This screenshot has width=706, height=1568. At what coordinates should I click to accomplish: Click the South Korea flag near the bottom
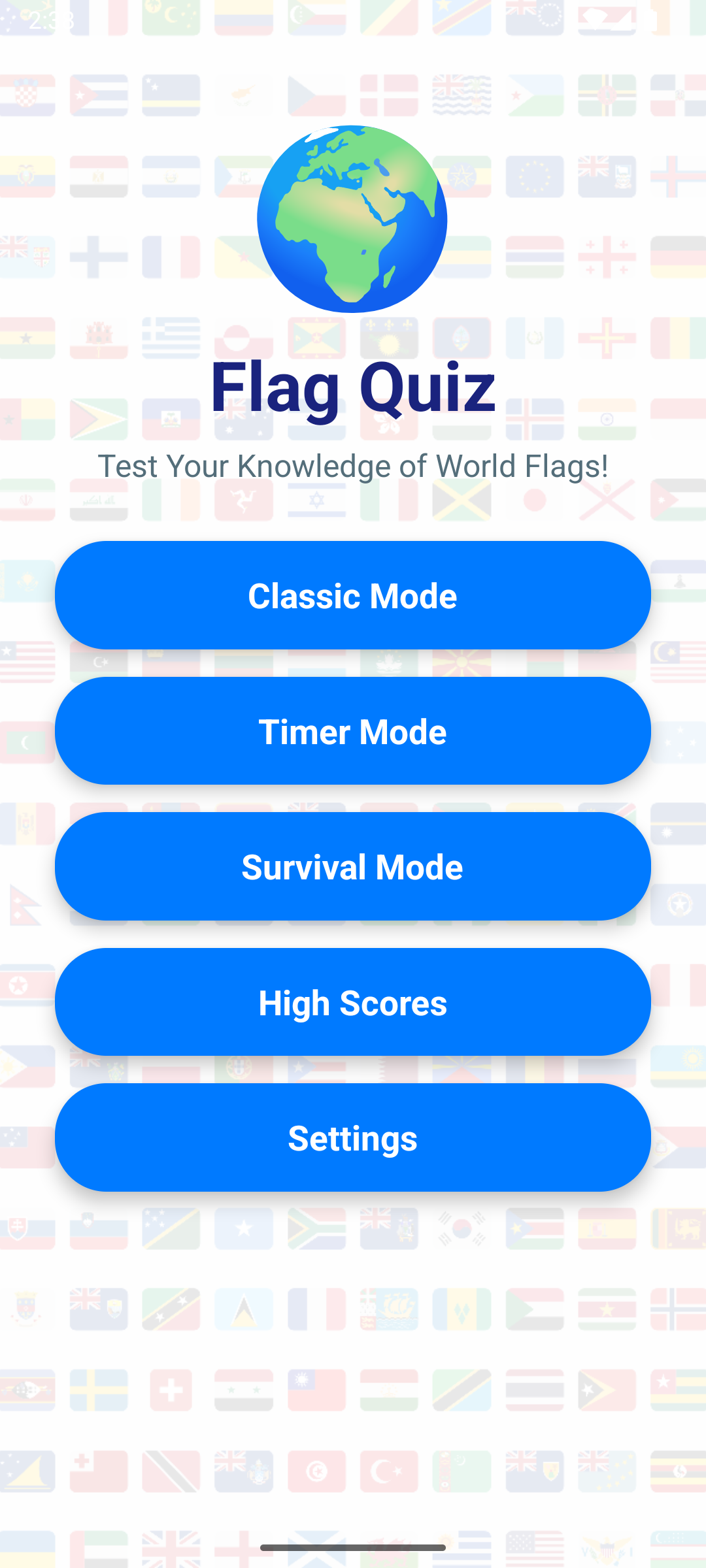tap(463, 1227)
